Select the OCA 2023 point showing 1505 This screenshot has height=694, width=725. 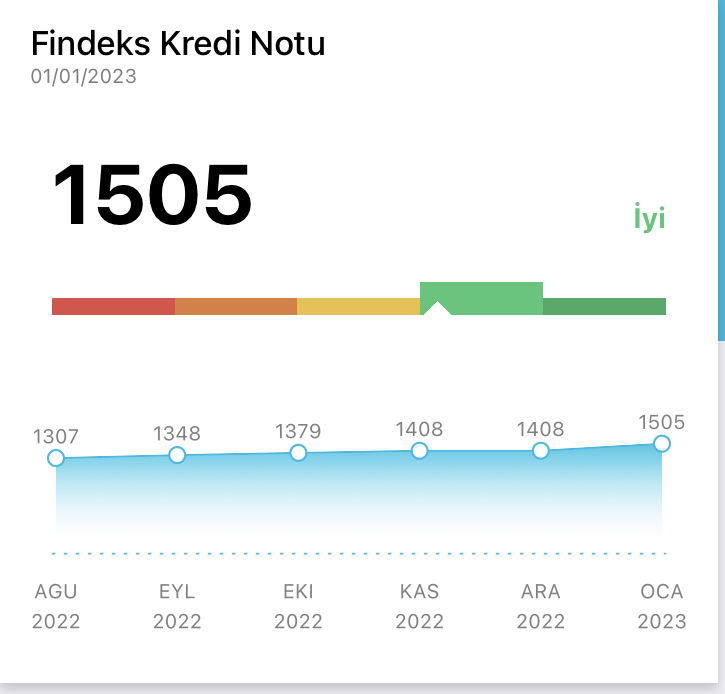[x=661, y=444]
